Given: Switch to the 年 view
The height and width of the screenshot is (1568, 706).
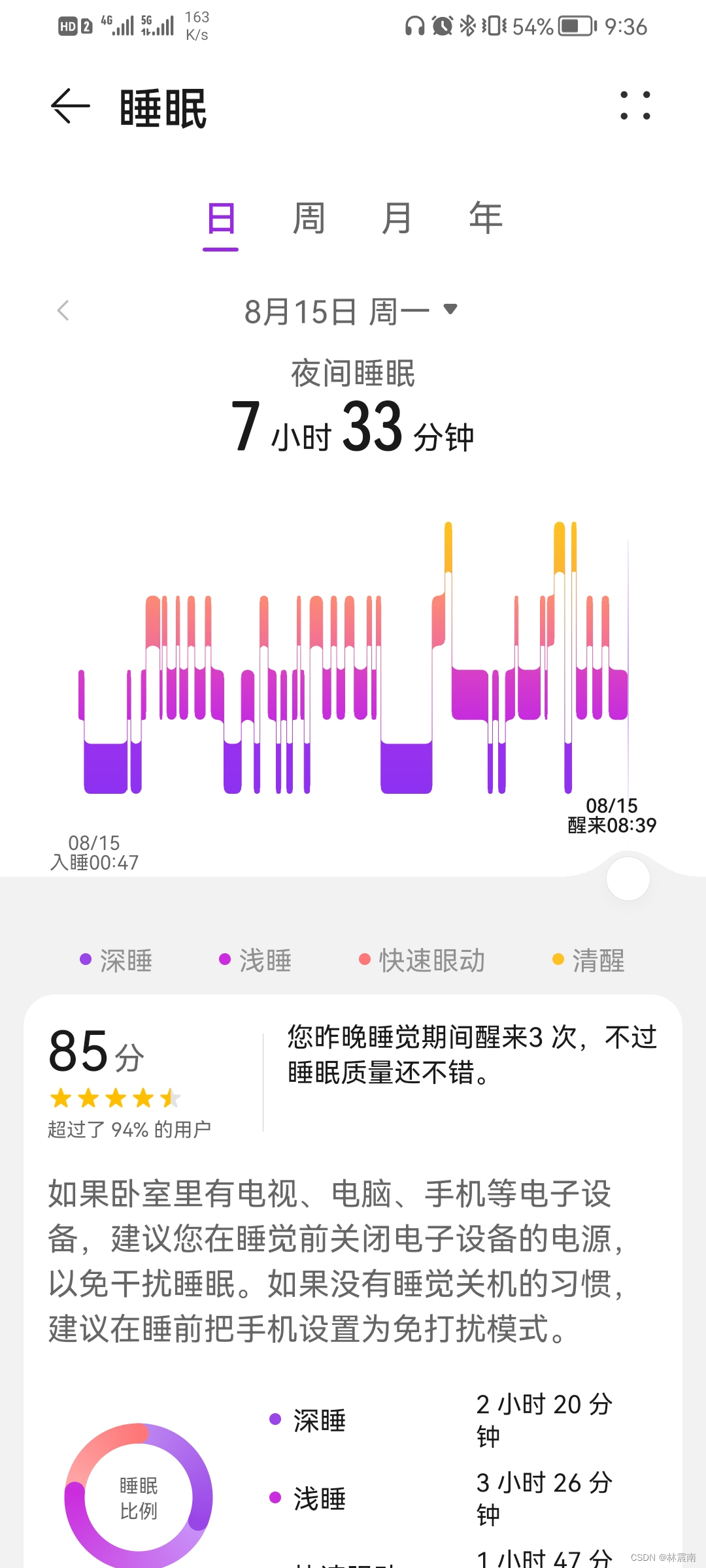Looking at the screenshot, I should tap(484, 219).
